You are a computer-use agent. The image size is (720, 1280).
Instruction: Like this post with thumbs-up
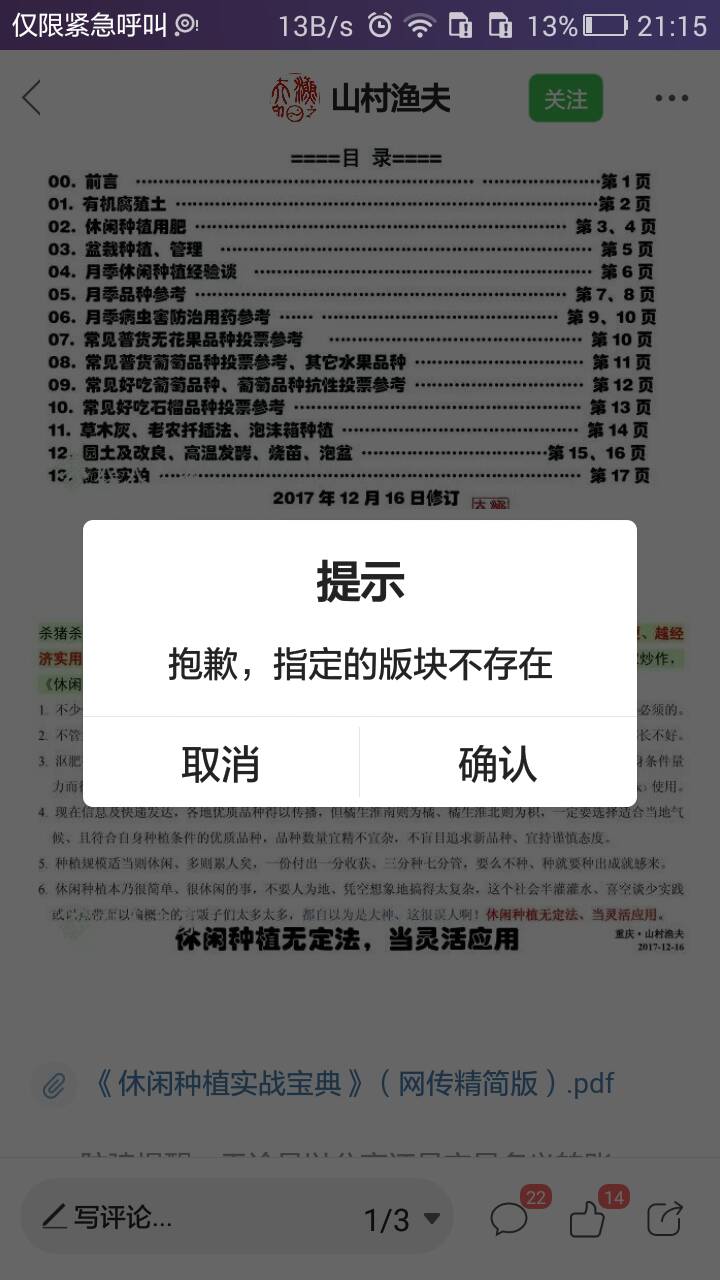point(588,1218)
